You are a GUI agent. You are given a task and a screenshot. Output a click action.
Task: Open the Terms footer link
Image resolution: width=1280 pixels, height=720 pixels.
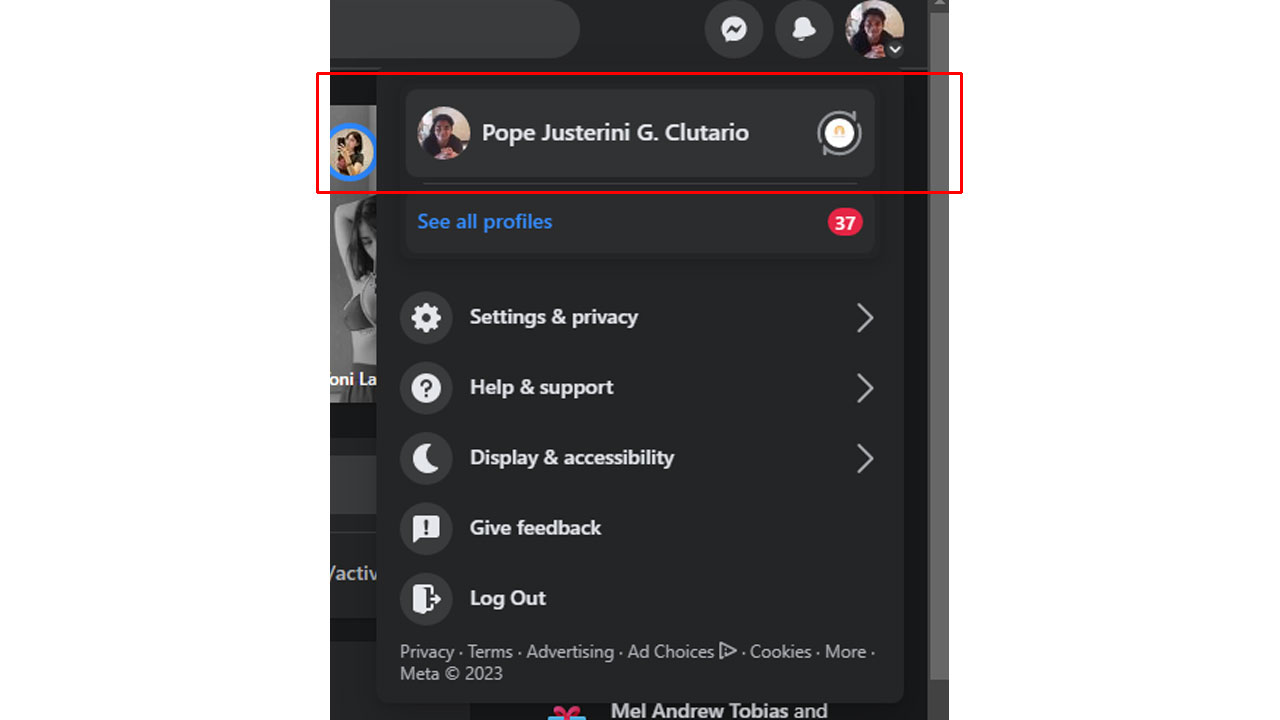490,651
